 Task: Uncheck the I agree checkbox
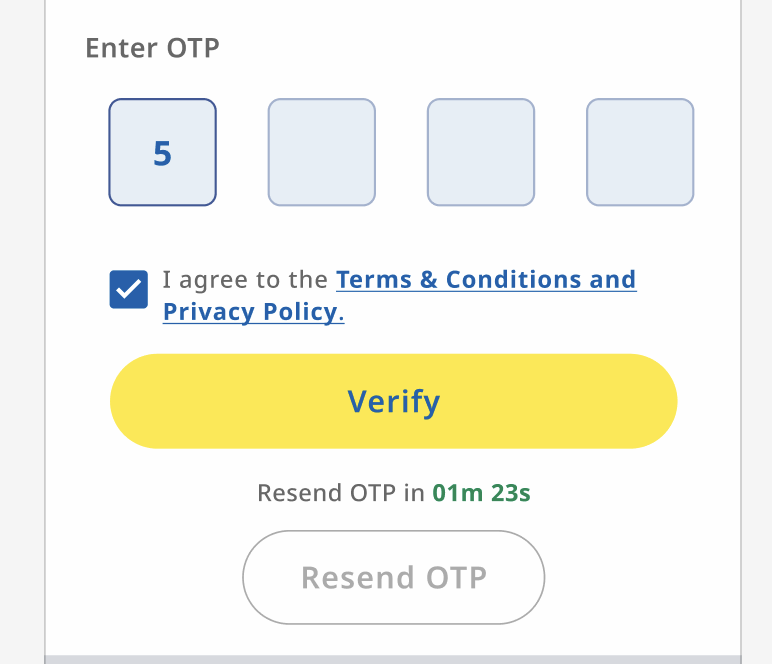pyautogui.click(x=129, y=290)
